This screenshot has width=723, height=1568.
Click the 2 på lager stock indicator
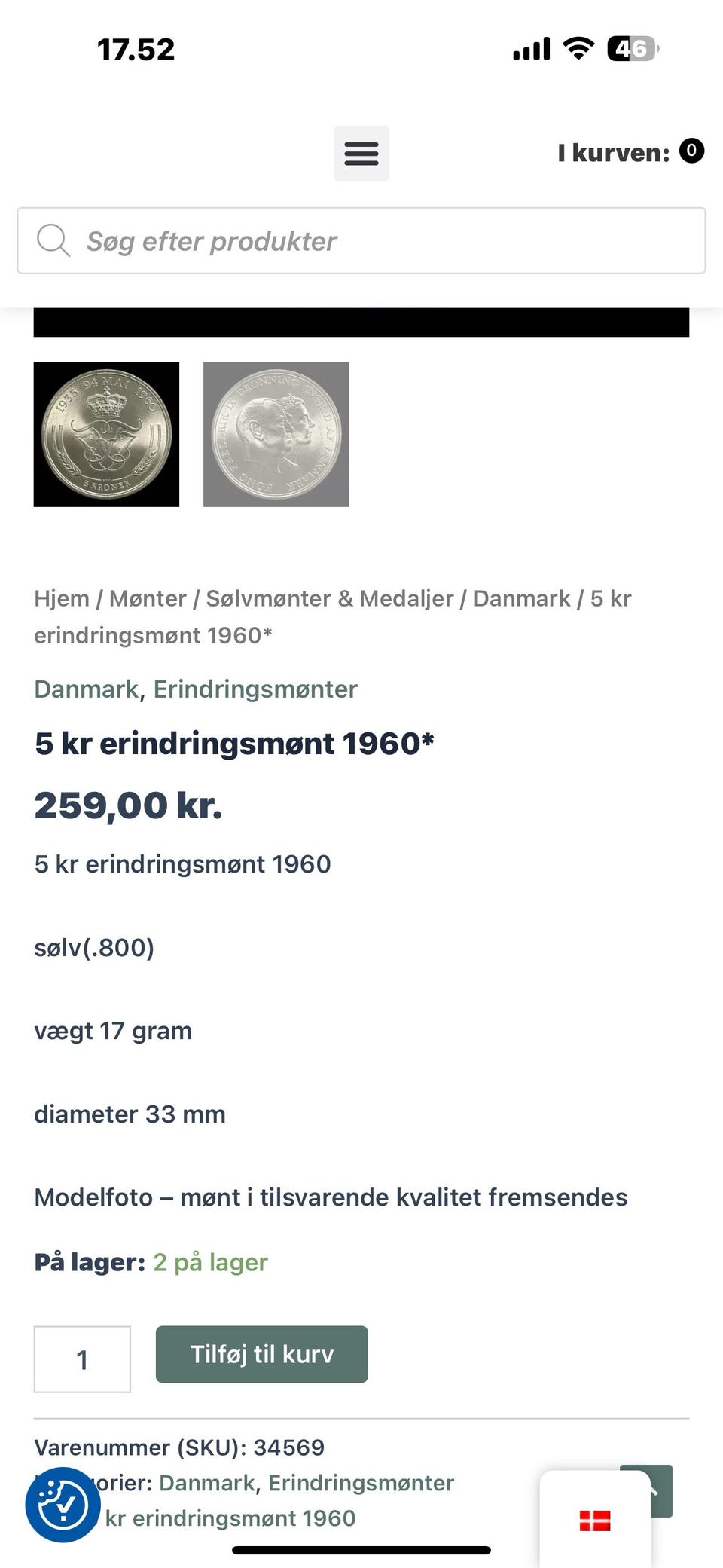209,1262
